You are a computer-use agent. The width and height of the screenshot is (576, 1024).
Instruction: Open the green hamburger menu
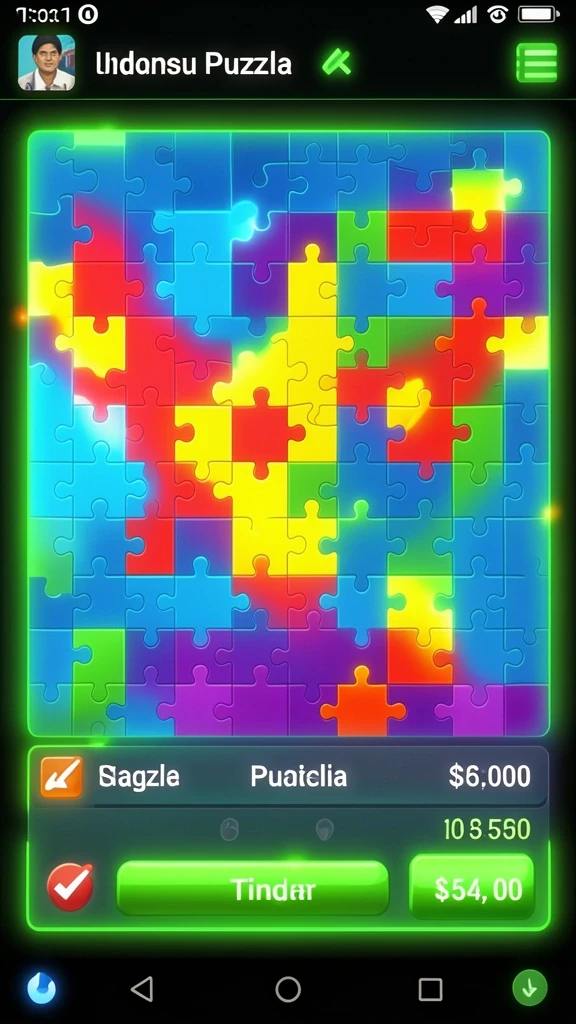point(536,63)
